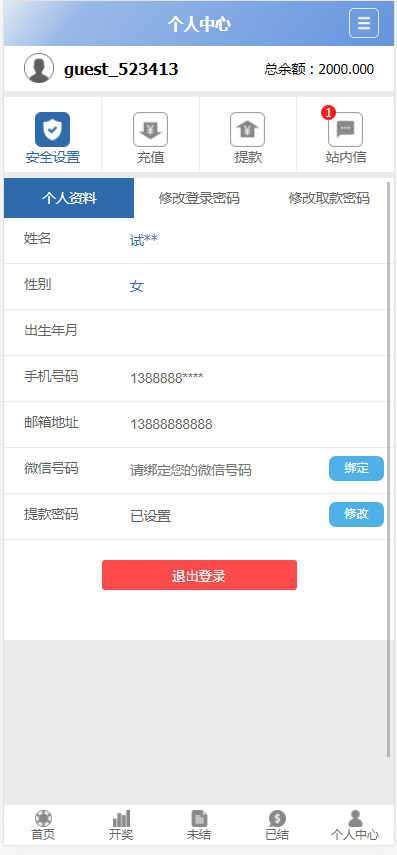397x855 pixels.
Task: Open the hamburger menu in header
Action: click(364, 23)
